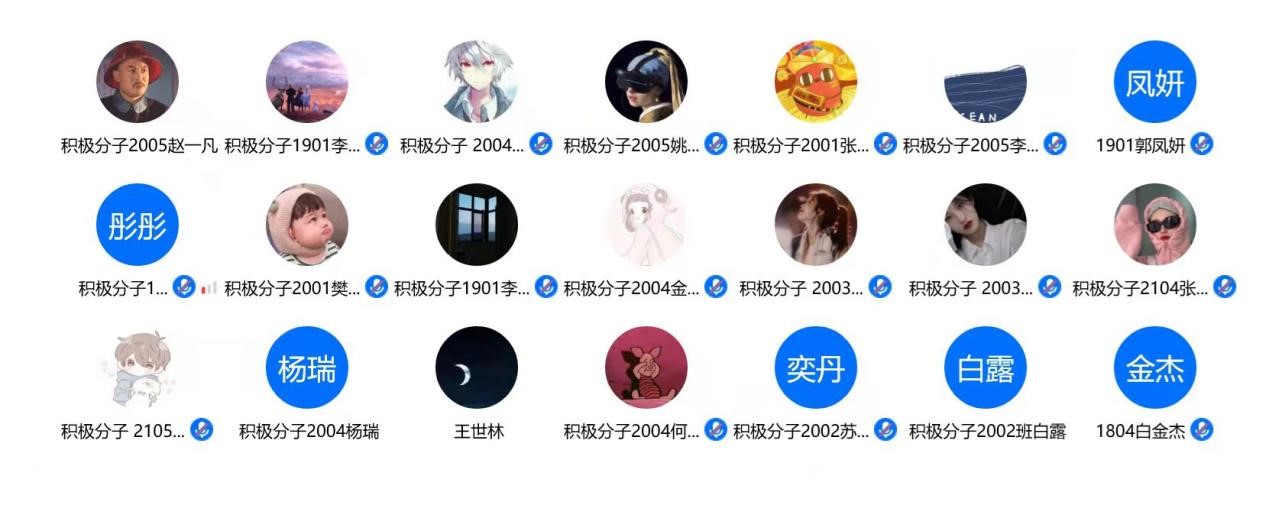Tap 积极分子2001张 with the yellow cartoon avatar
Image resolution: width=1269 pixels, height=505 pixels.
point(816,82)
